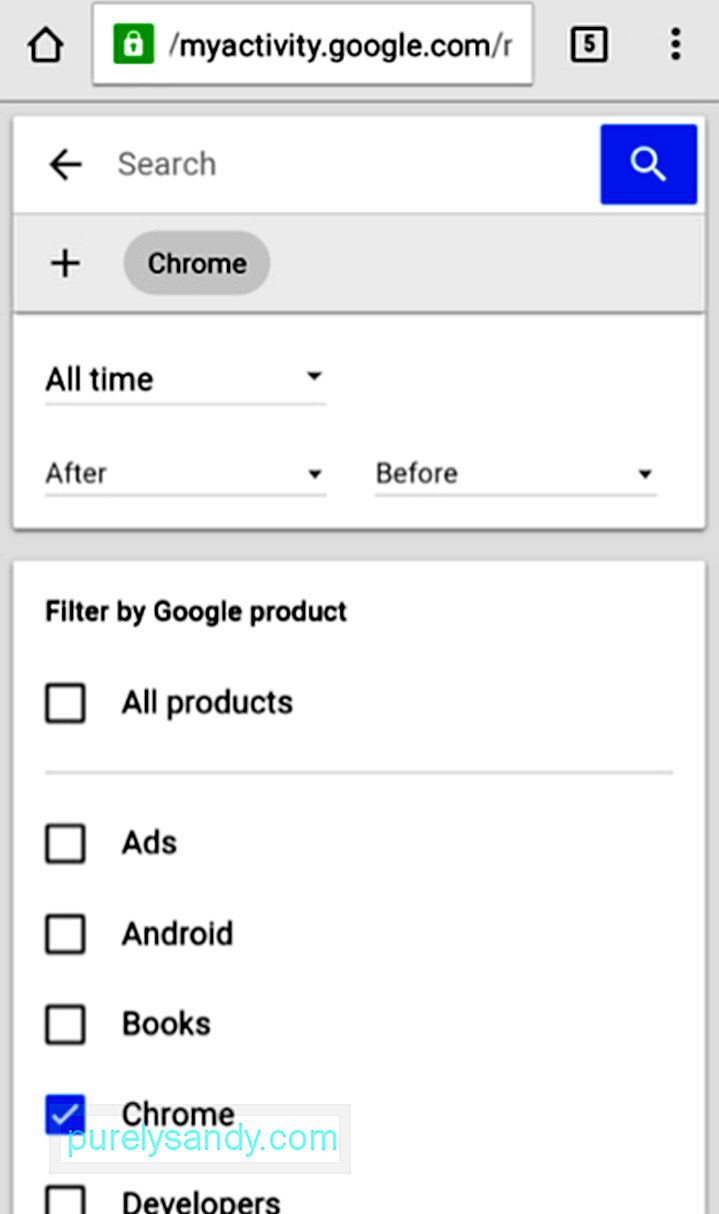Open the After date picker
The image size is (719, 1214).
185,473
